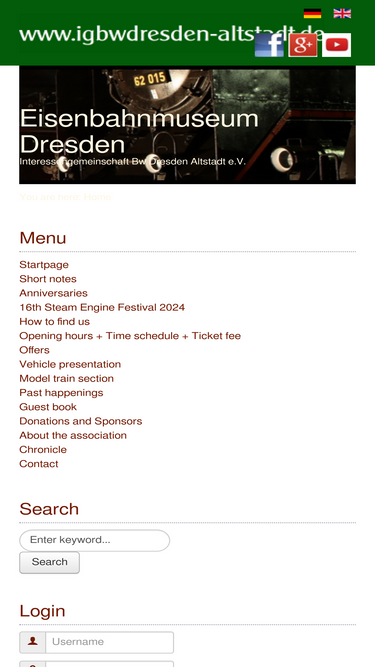View the Anniversaries page
The height and width of the screenshot is (667, 375).
pyautogui.click(x=53, y=293)
